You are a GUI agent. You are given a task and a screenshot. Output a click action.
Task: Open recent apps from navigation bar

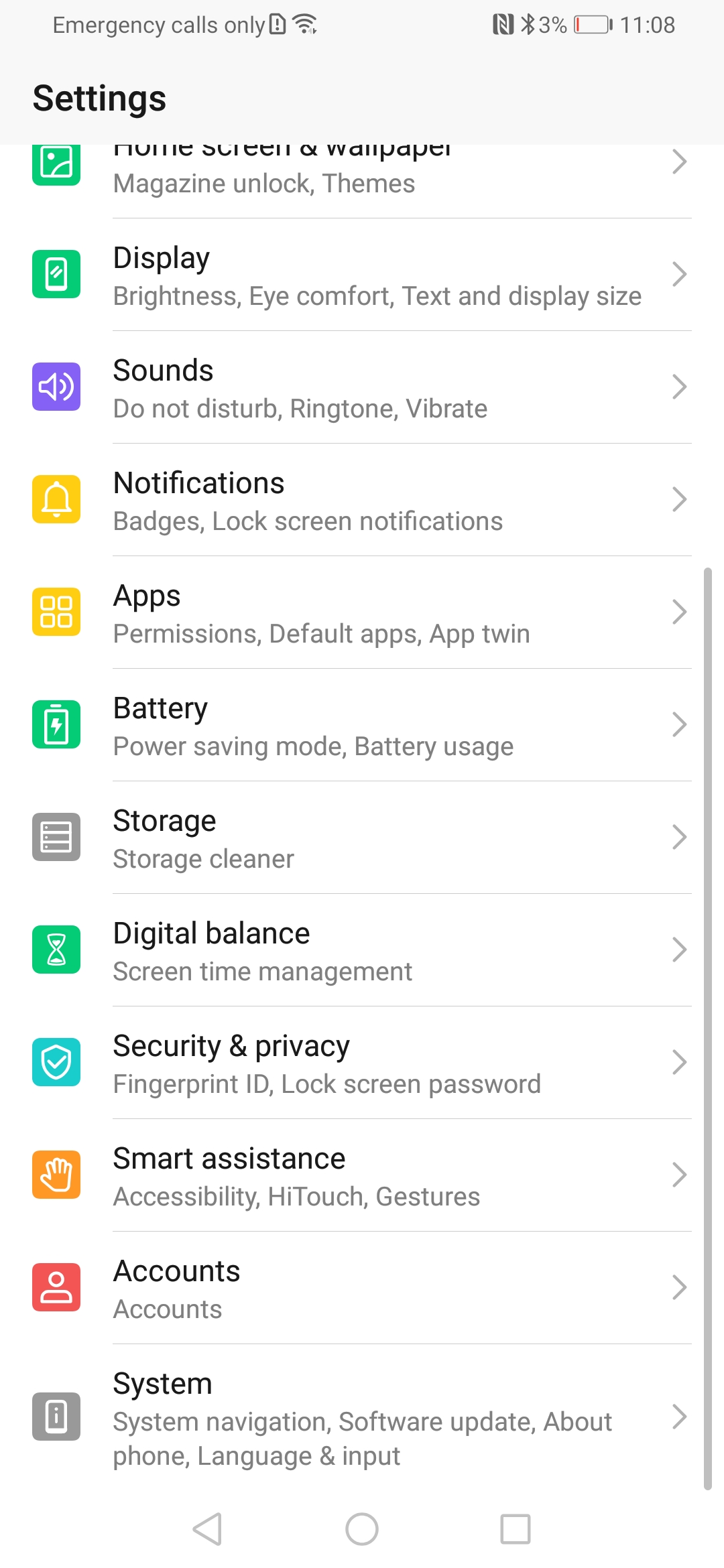coord(516,1529)
